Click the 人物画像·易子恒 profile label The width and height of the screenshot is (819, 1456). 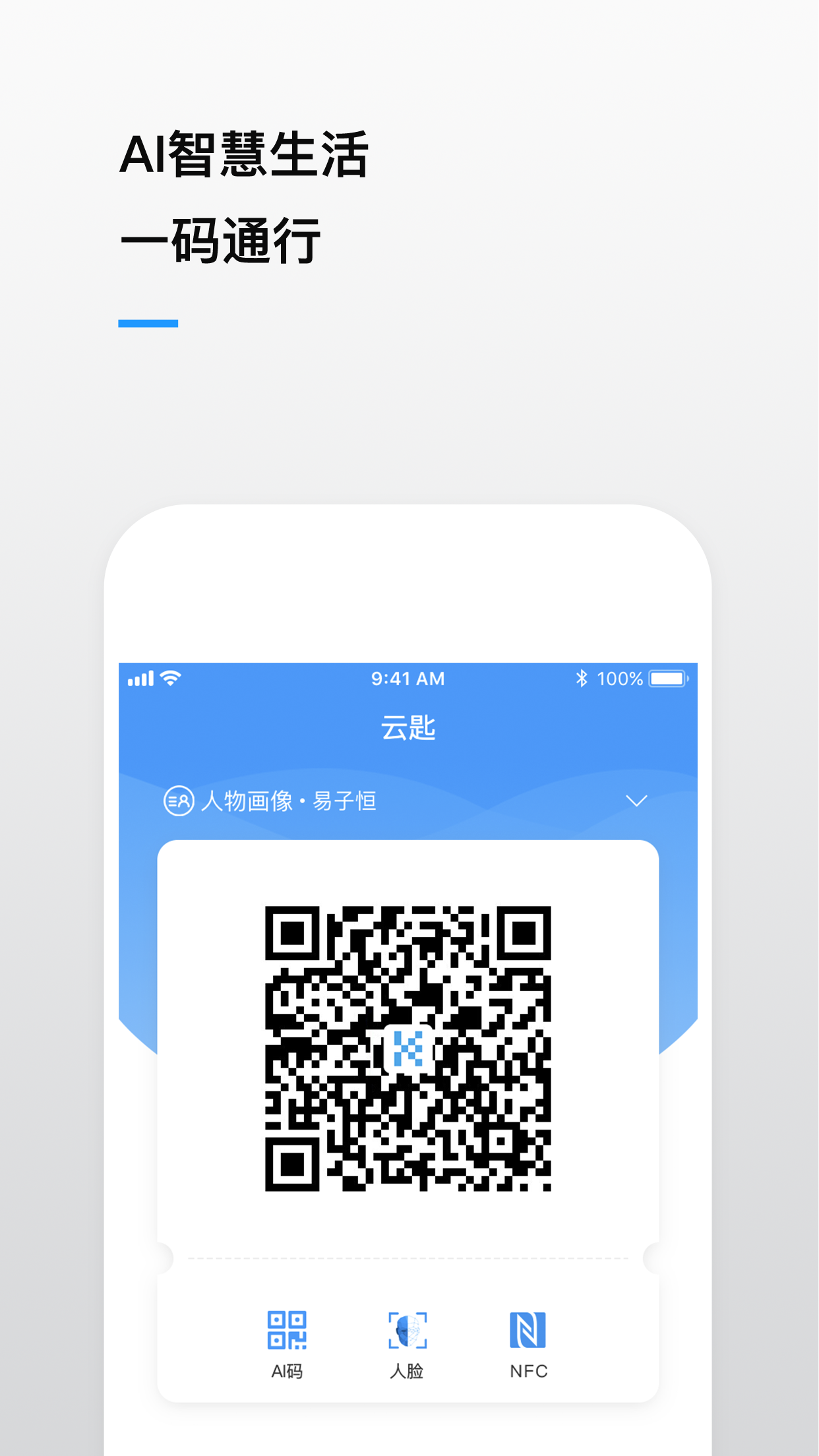tap(289, 801)
